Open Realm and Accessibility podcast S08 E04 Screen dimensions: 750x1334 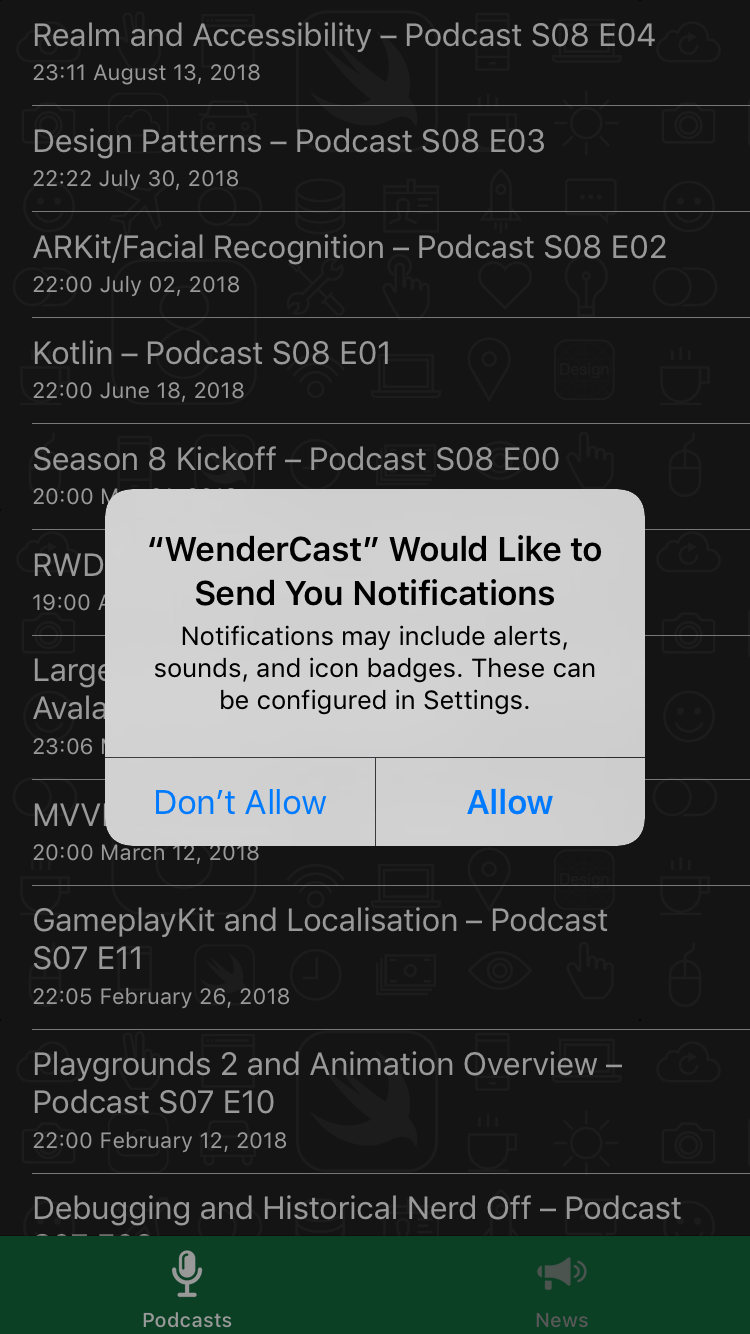343,52
